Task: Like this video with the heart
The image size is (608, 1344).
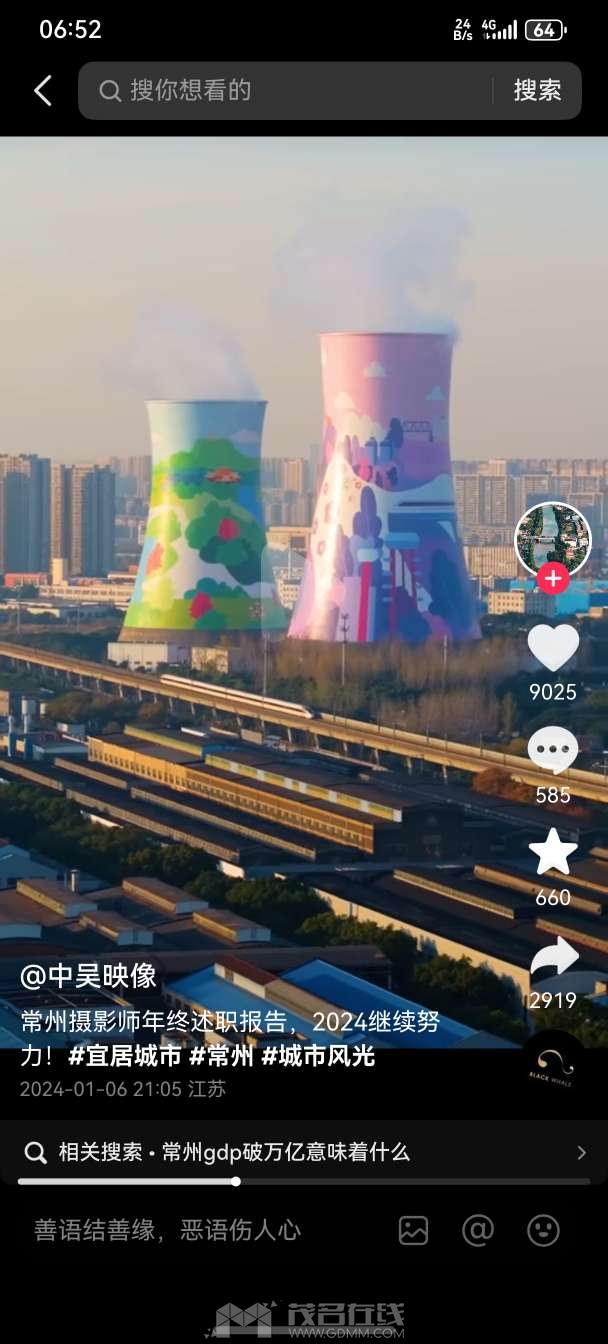Action: coord(553,648)
